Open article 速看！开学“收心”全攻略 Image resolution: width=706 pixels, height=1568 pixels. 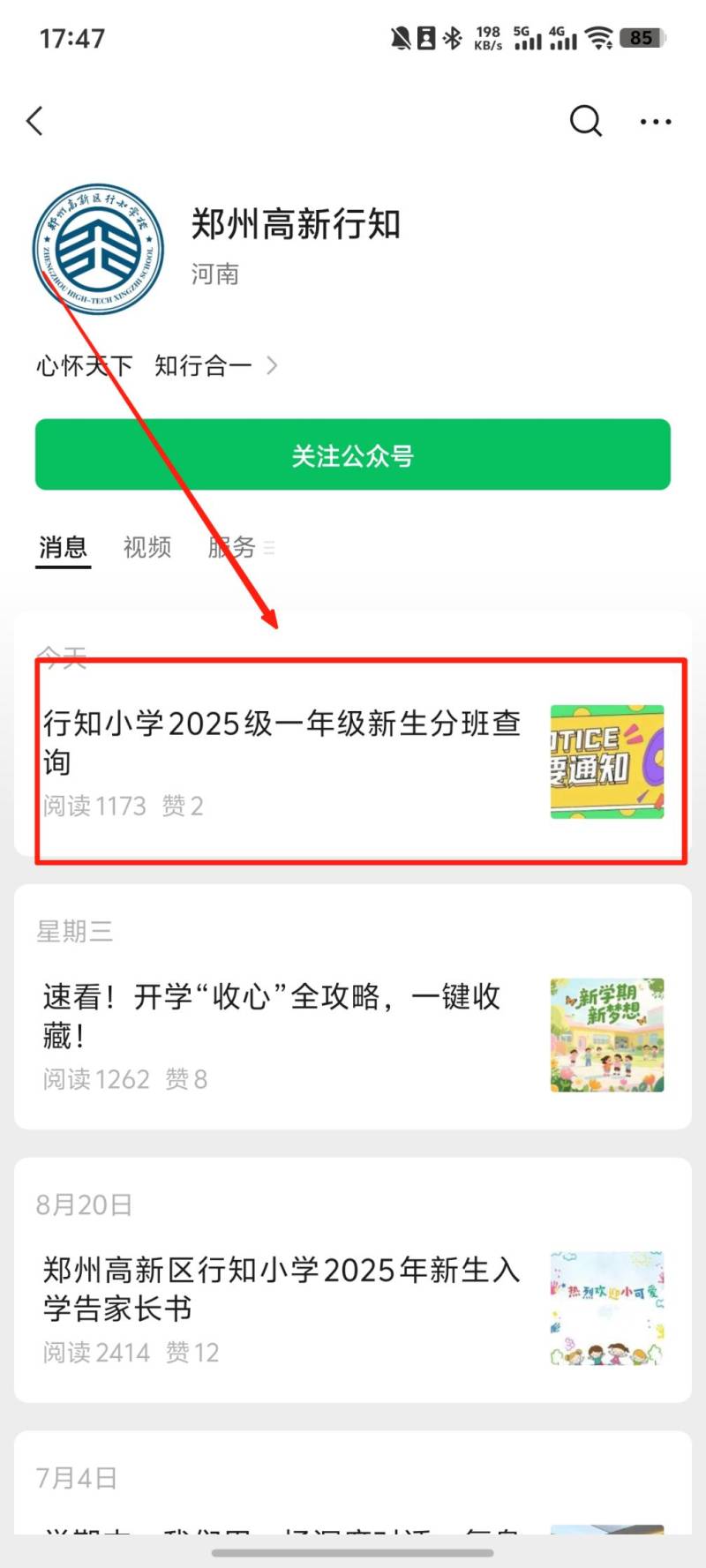(x=274, y=1016)
